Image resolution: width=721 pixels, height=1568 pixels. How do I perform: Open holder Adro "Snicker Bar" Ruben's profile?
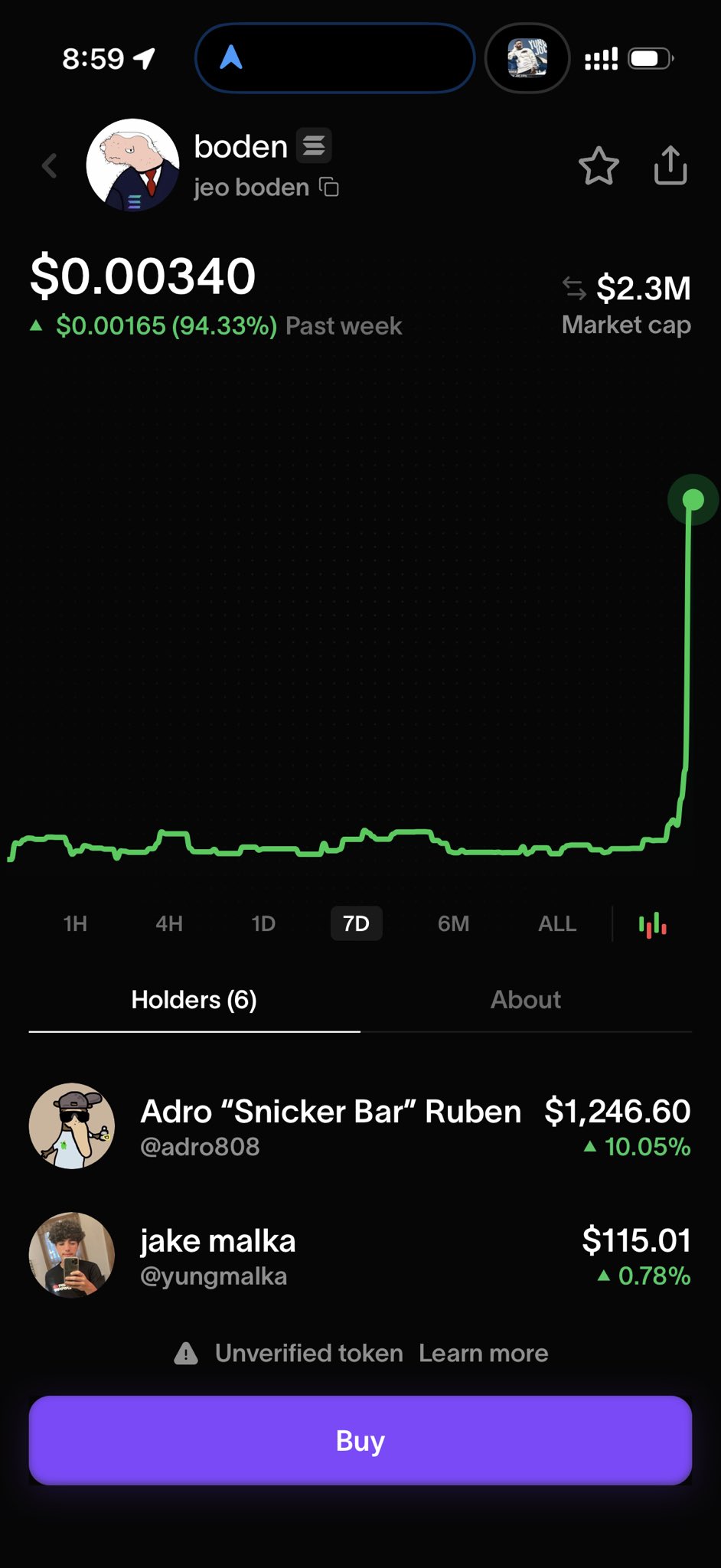(331, 1125)
